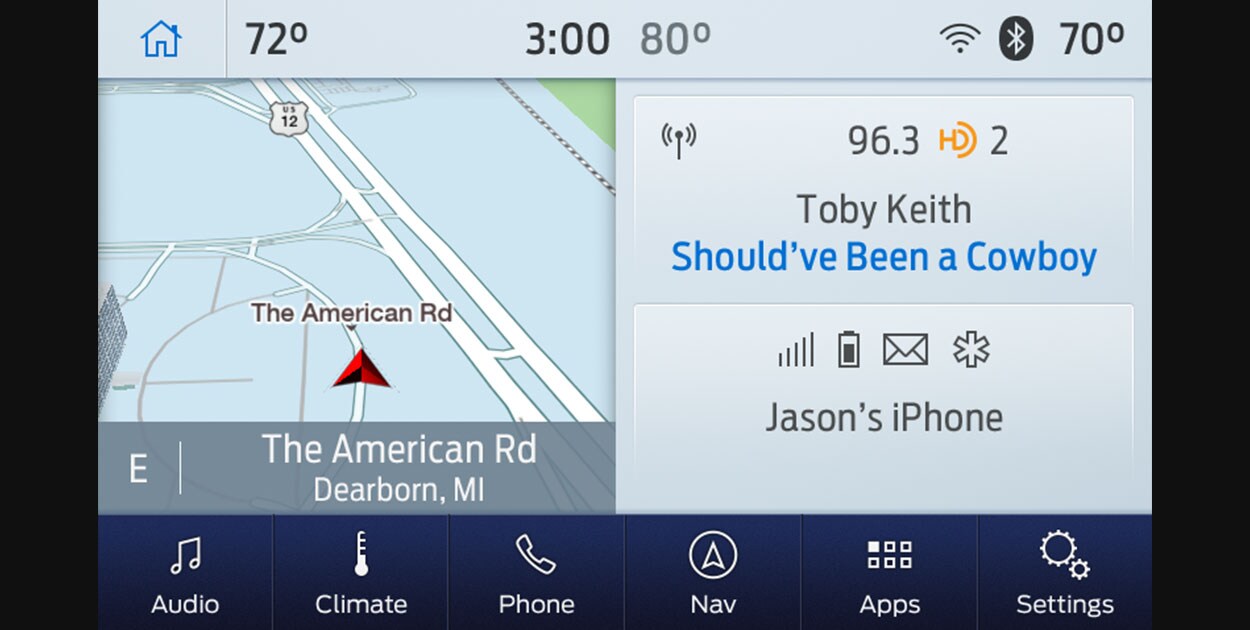Open the 96.3 HD2 radio card
Viewport: 1250px width, 630px height.
coord(883,198)
